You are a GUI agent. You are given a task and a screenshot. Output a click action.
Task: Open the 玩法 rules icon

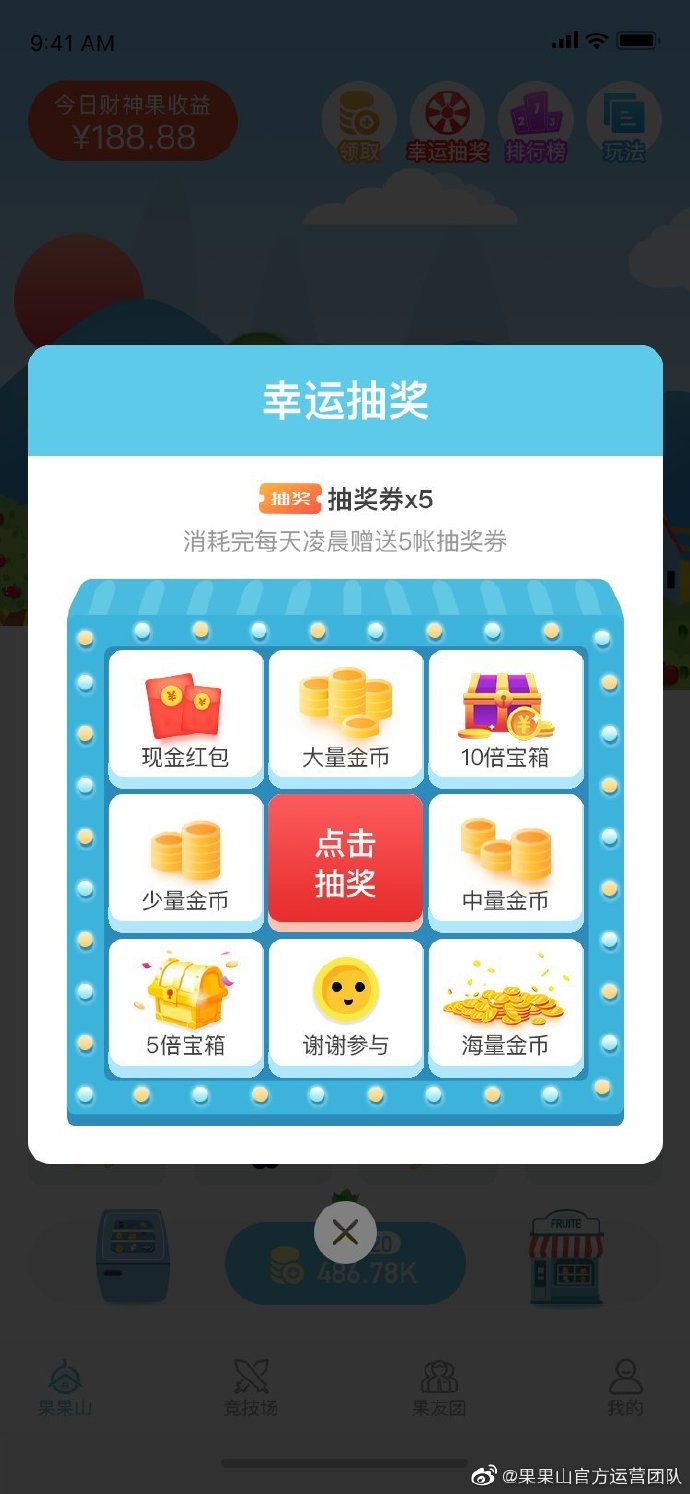[x=624, y=124]
